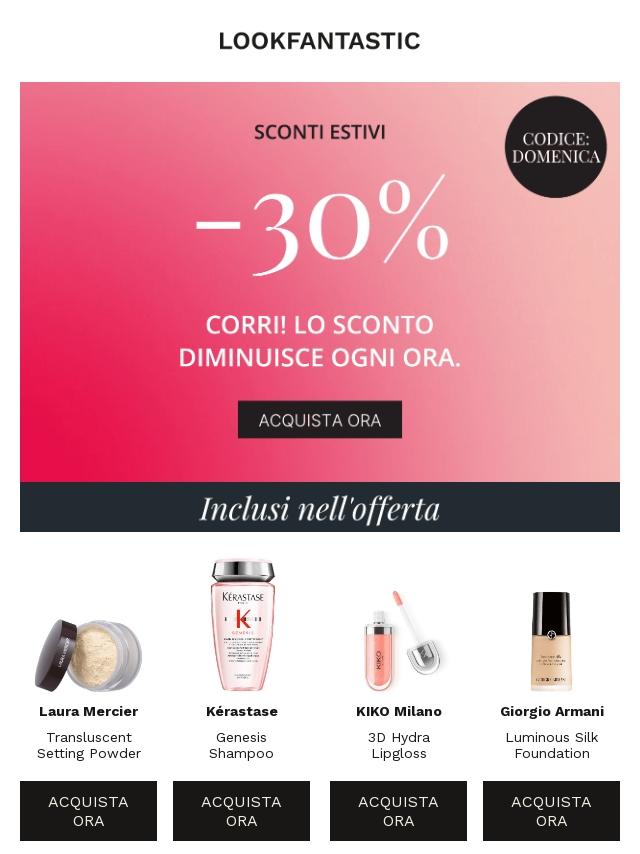Shop the Laura Mercier Setting Powder button
The image size is (640, 854).
click(88, 811)
